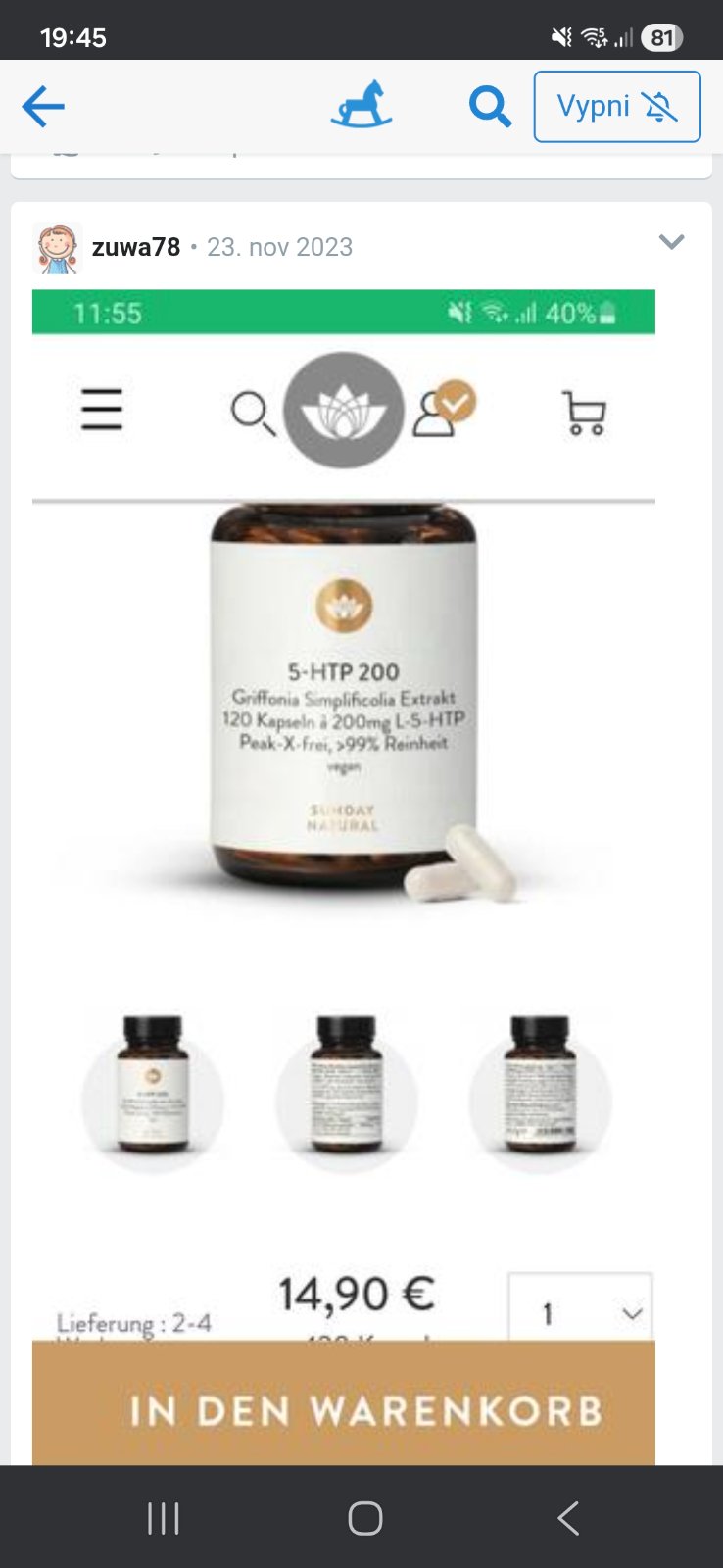723x1568 pixels.
Task: Tap the Vypni notifications button
Action: coord(617,106)
